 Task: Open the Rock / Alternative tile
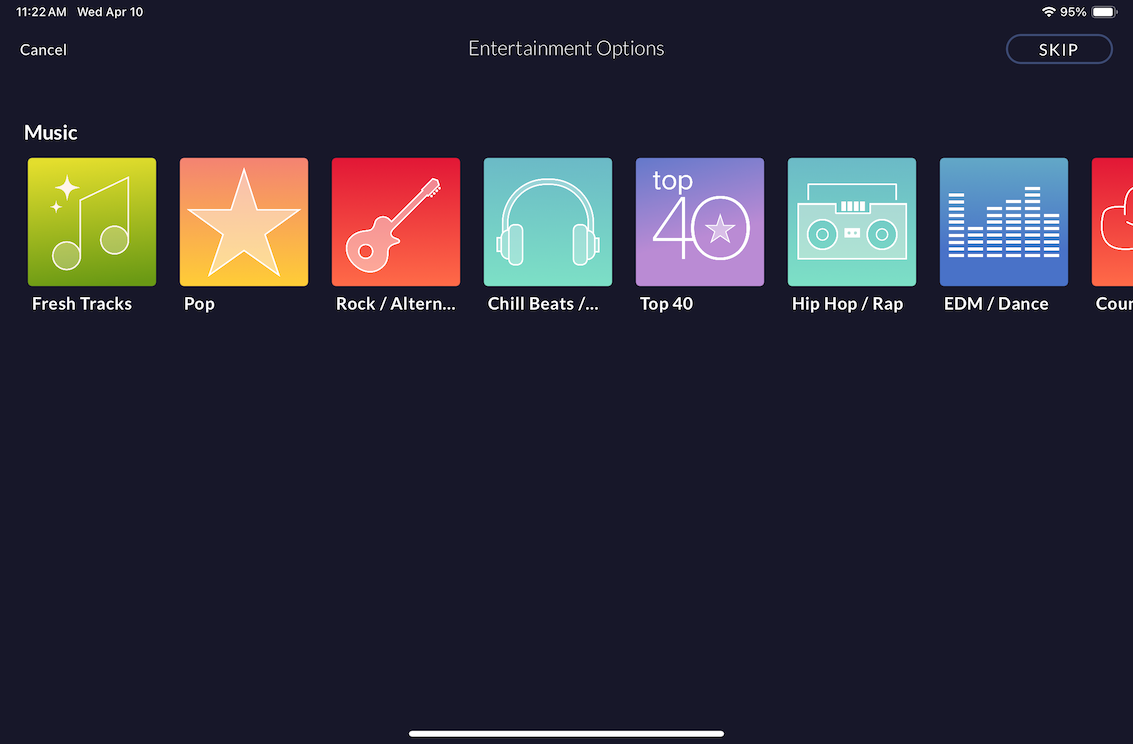(x=396, y=222)
